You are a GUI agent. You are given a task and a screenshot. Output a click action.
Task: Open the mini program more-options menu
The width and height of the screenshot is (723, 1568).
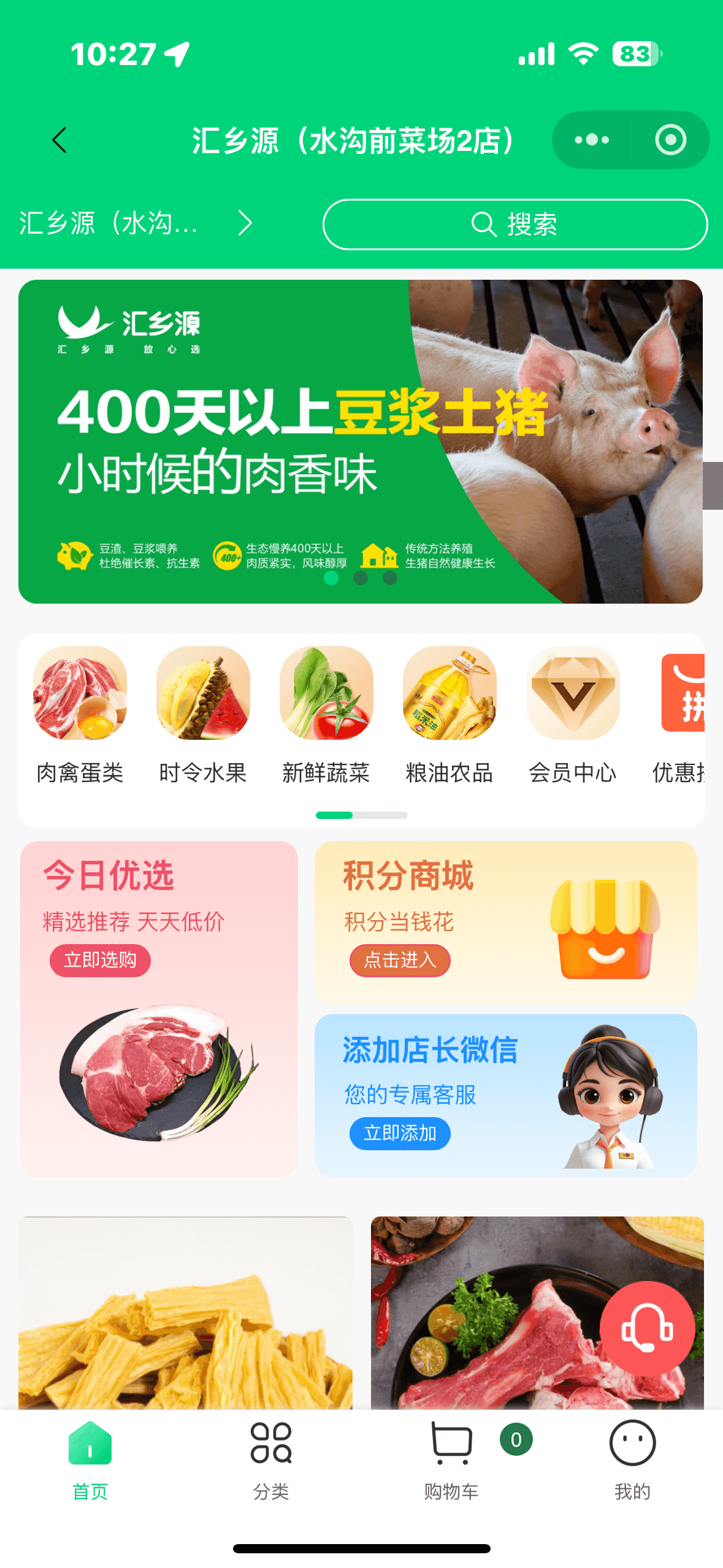(x=592, y=140)
